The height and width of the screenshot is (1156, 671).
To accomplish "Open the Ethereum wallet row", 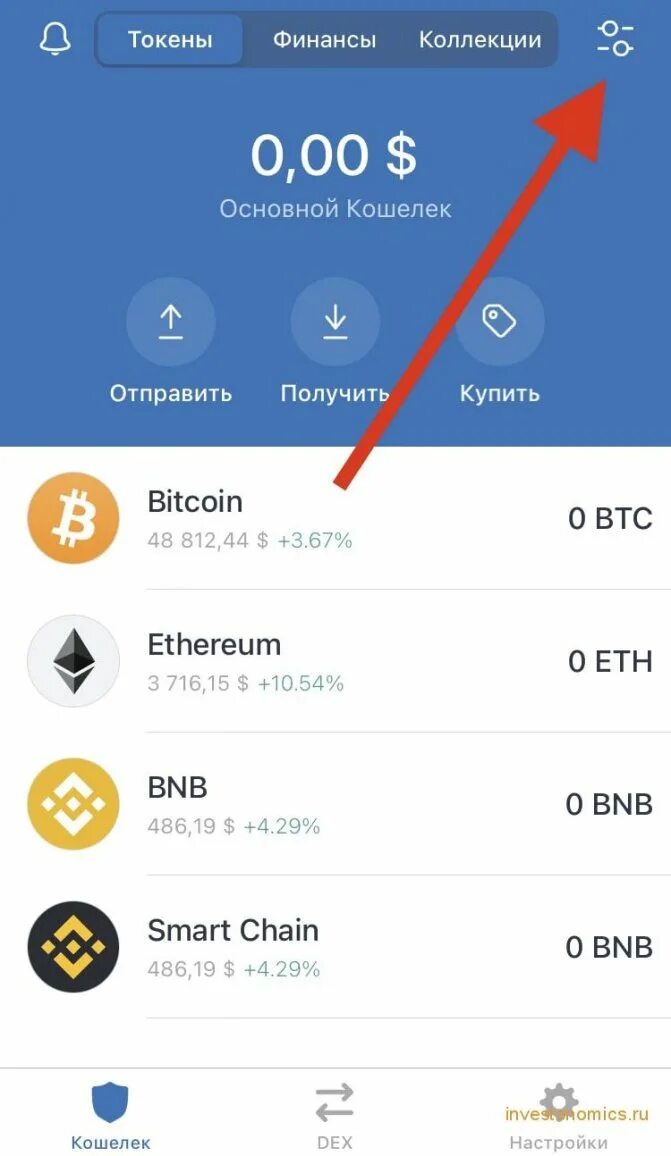I will (x=336, y=661).
